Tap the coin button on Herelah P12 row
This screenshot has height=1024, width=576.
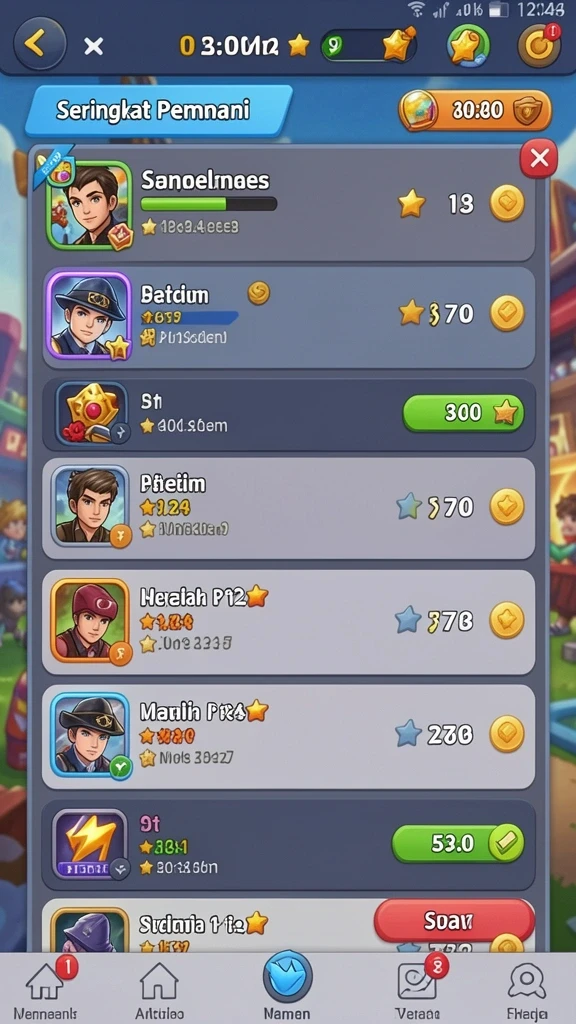[507, 620]
